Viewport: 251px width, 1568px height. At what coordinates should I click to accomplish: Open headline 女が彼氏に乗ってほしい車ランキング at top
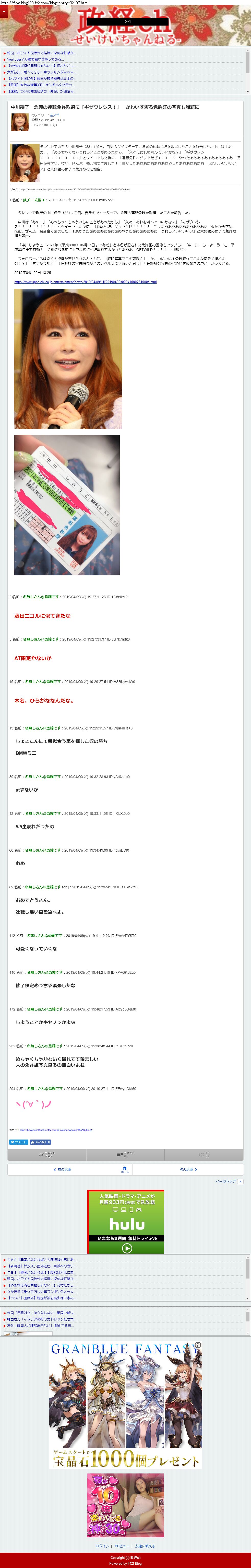click(x=40, y=72)
